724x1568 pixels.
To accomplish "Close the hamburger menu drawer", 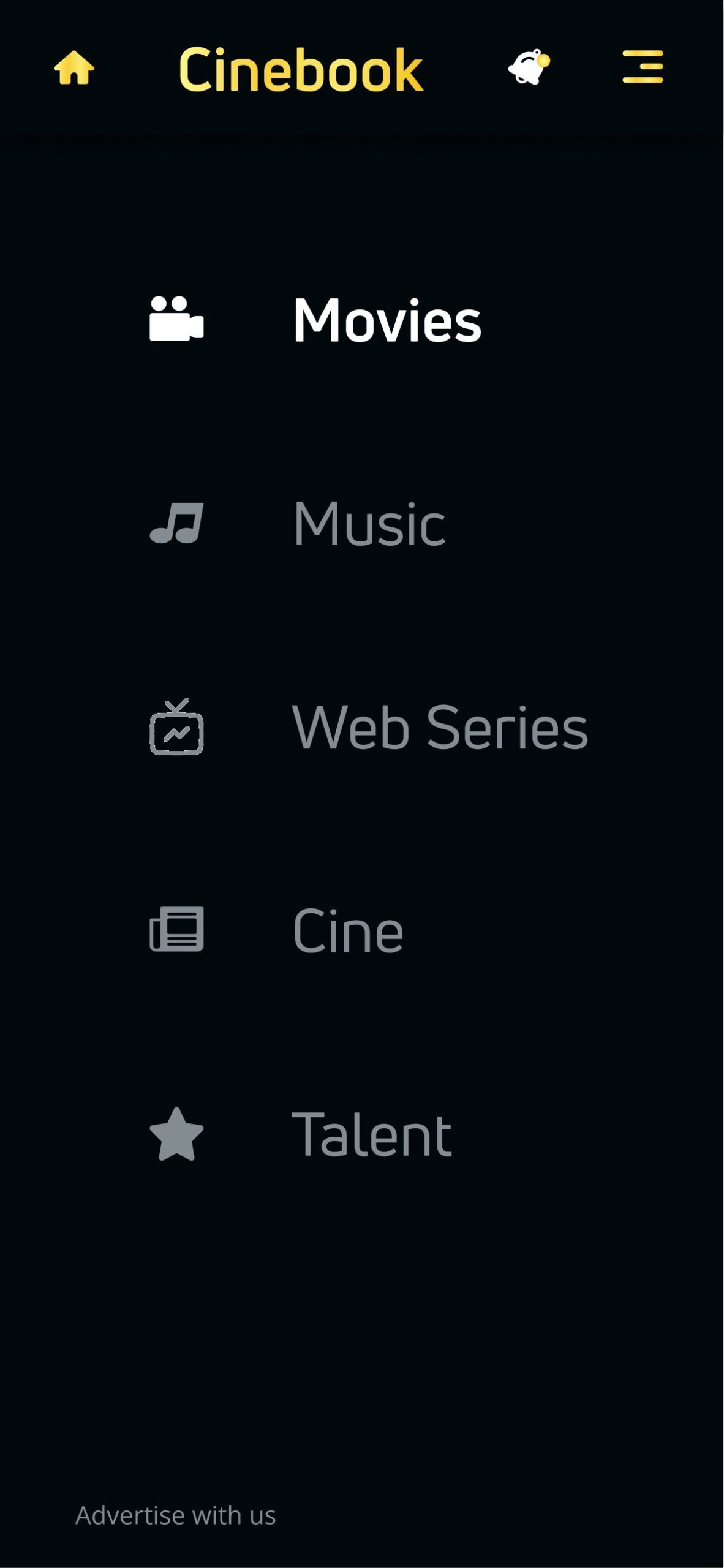I will [643, 67].
